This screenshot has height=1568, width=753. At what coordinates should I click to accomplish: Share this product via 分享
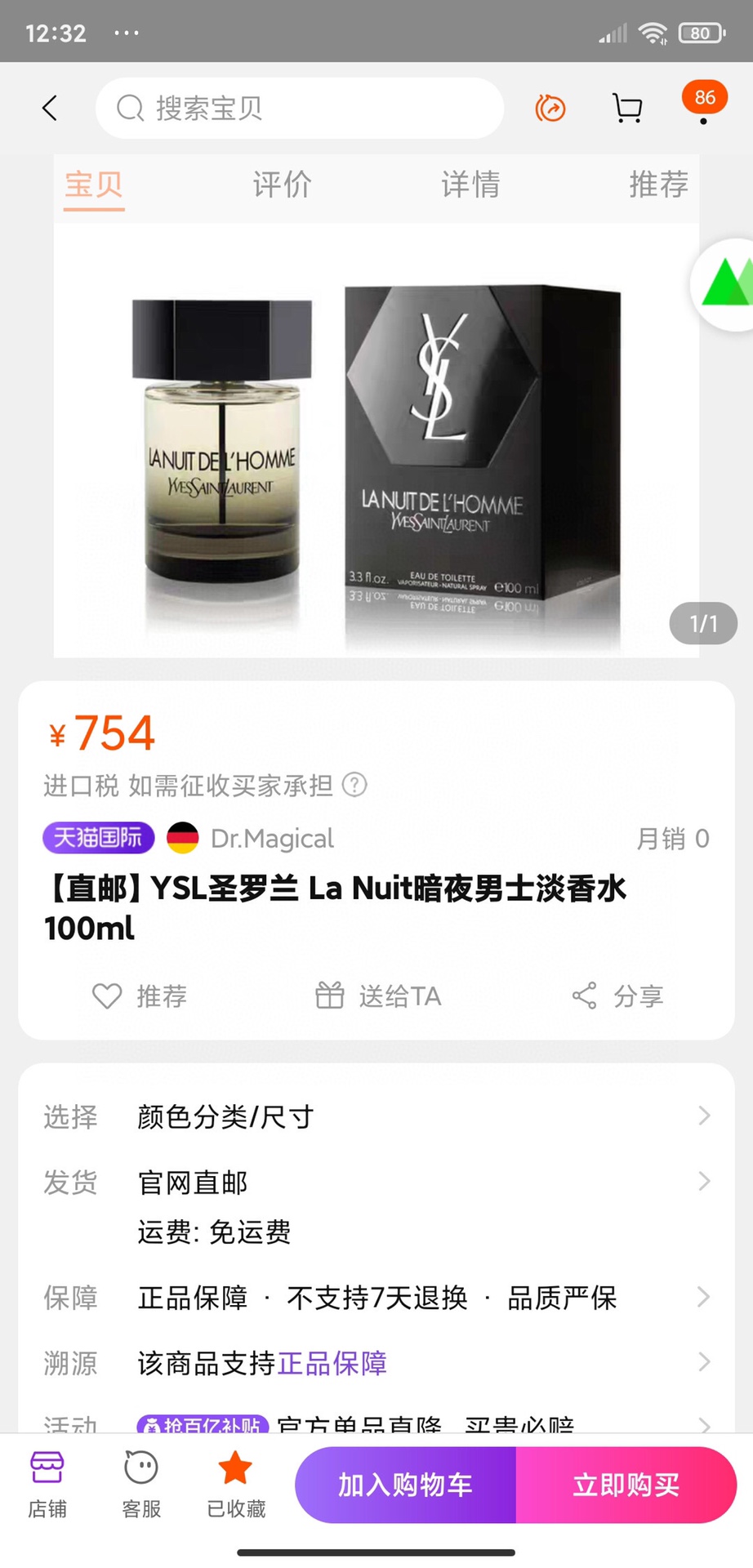click(617, 996)
